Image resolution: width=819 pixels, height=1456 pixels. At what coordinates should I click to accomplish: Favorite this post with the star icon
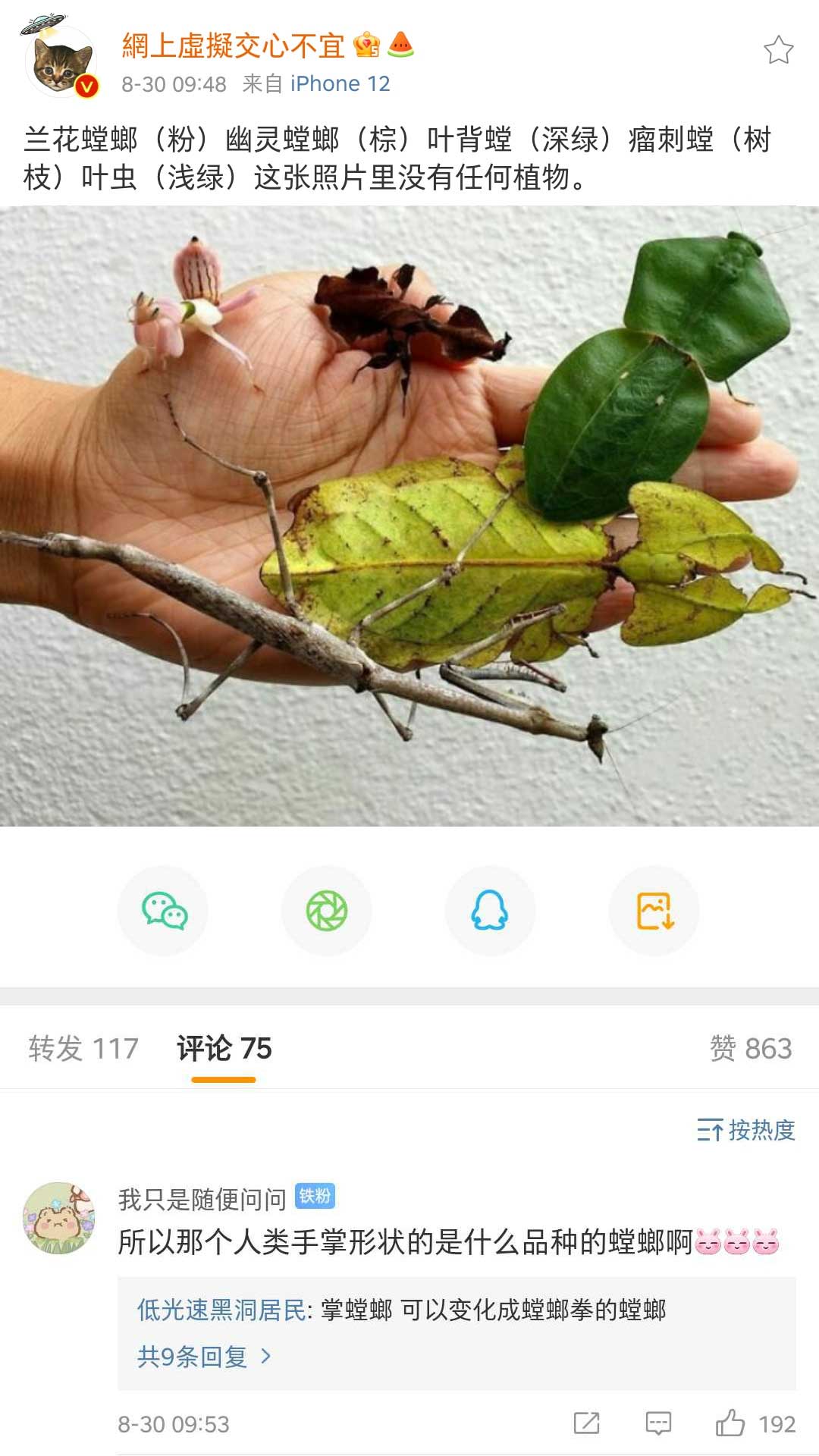778,51
